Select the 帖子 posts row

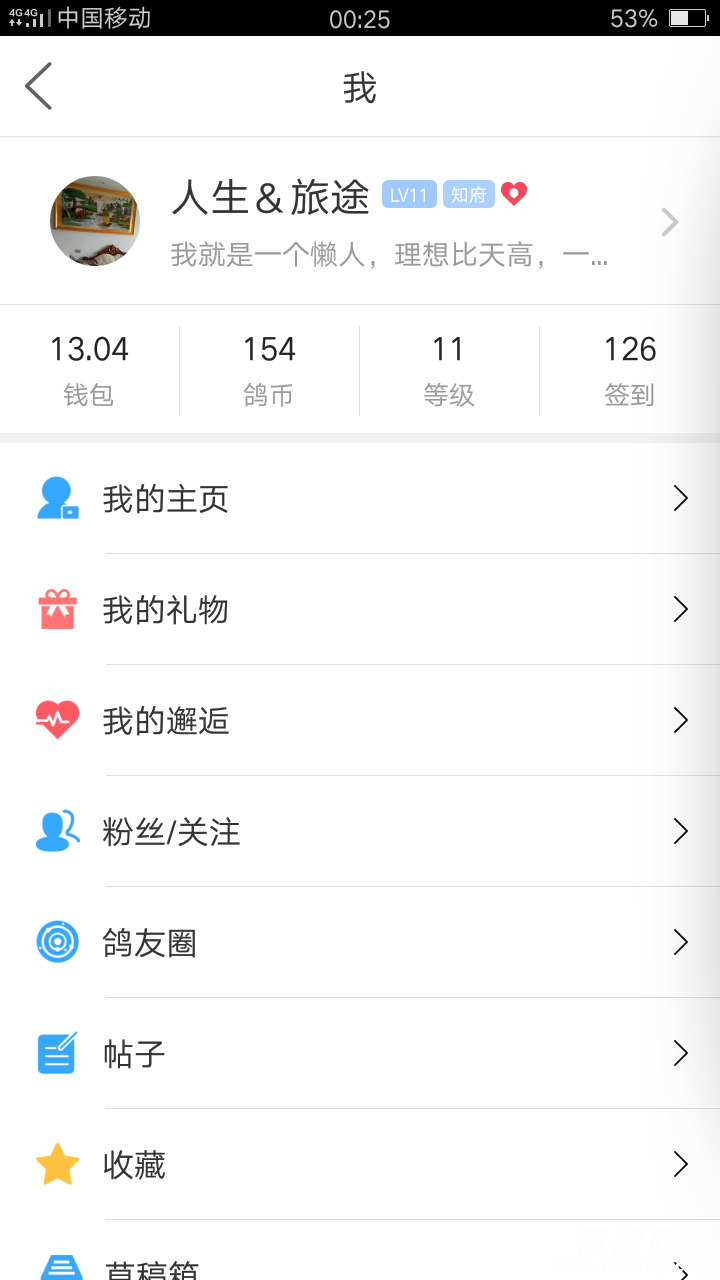tap(360, 1053)
